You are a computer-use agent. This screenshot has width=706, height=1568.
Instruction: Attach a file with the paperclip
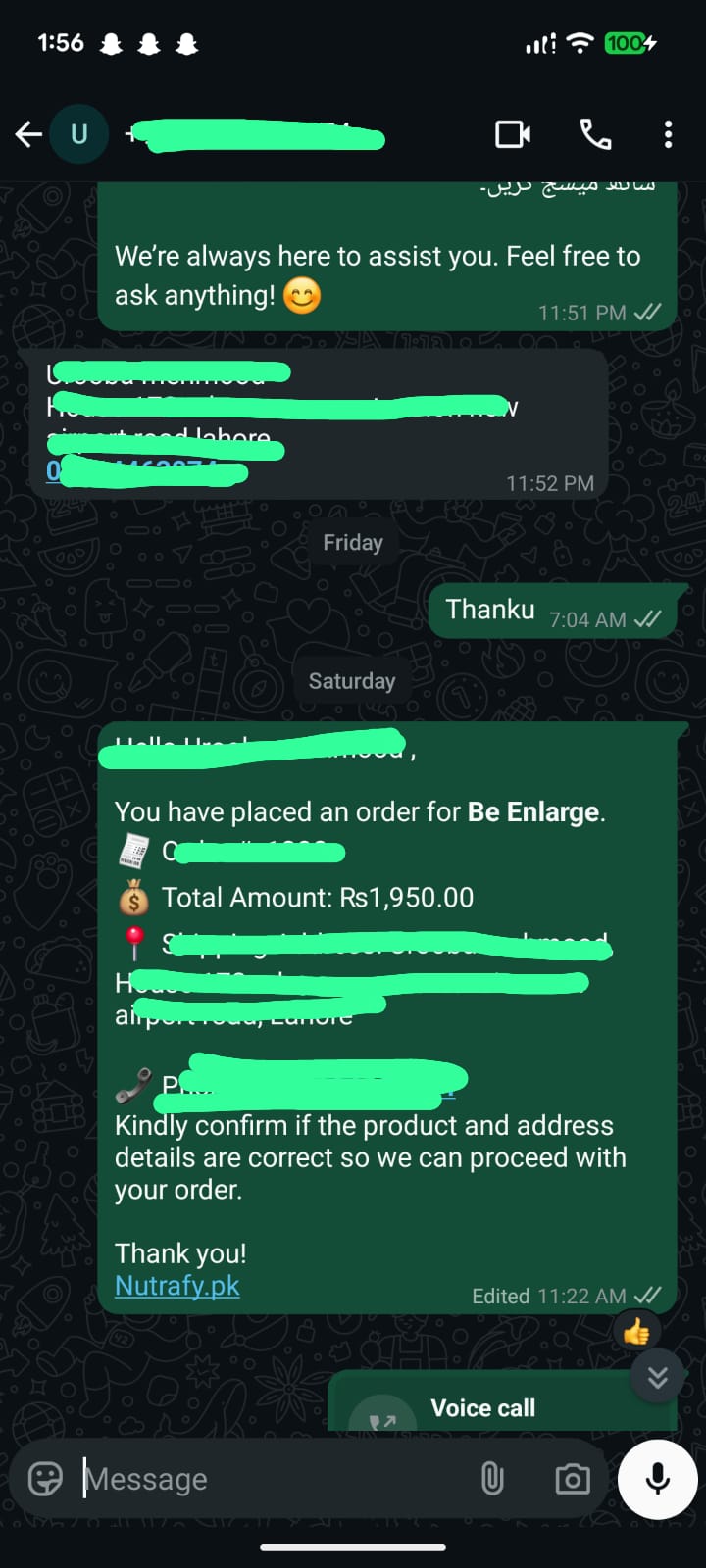coord(492,1478)
